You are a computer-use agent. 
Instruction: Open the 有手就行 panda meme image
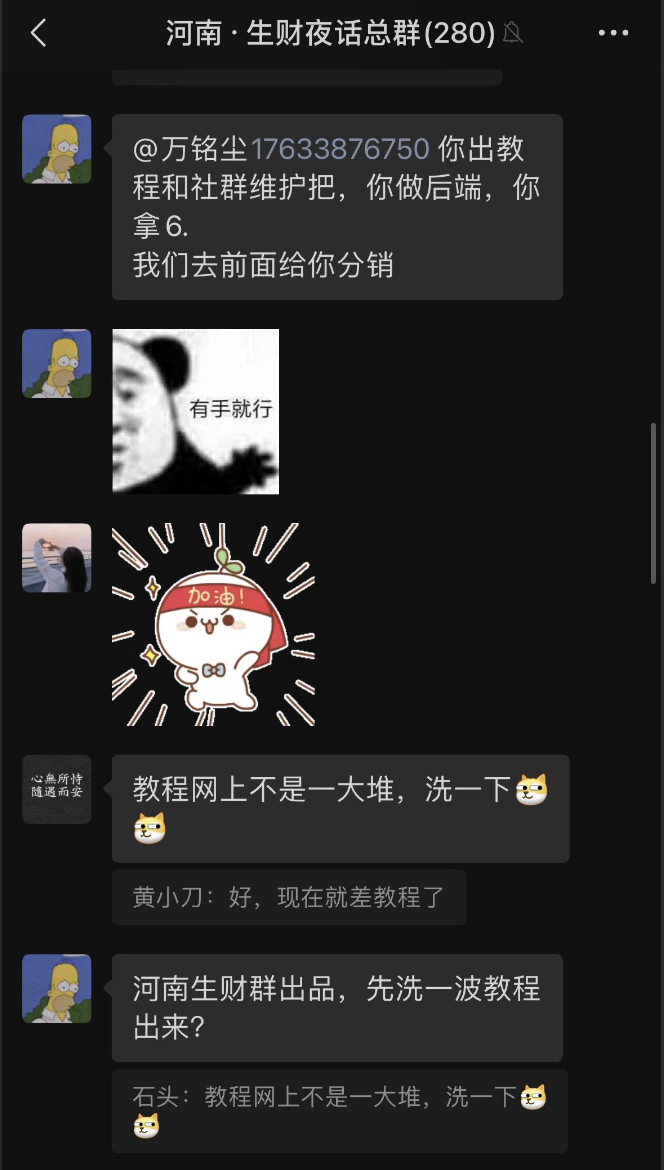[195, 411]
